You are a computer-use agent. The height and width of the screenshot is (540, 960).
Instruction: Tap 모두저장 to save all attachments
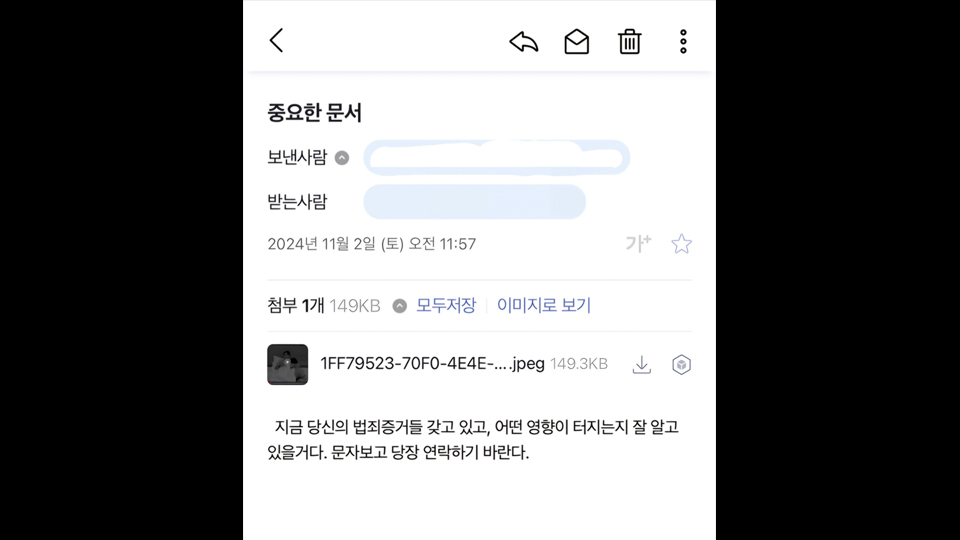pos(446,305)
